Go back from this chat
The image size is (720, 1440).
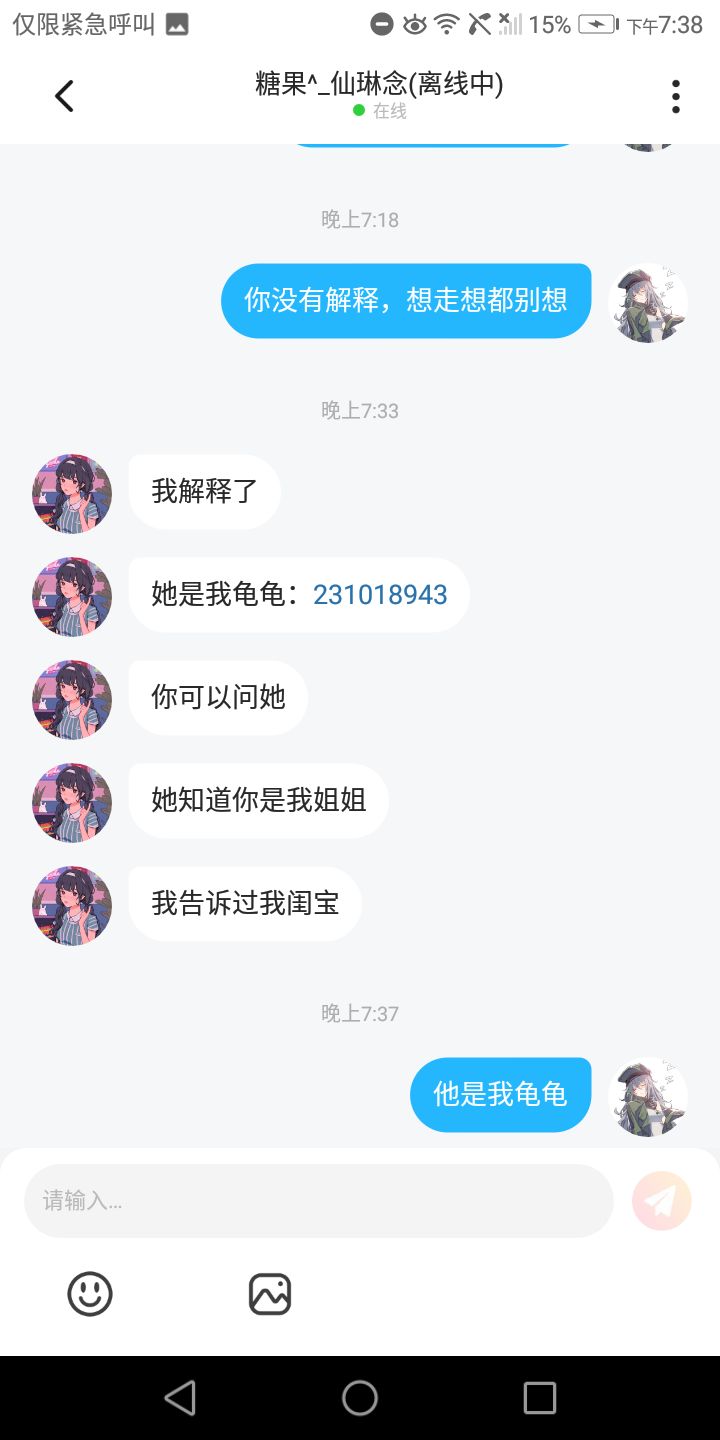pyautogui.click(x=64, y=97)
